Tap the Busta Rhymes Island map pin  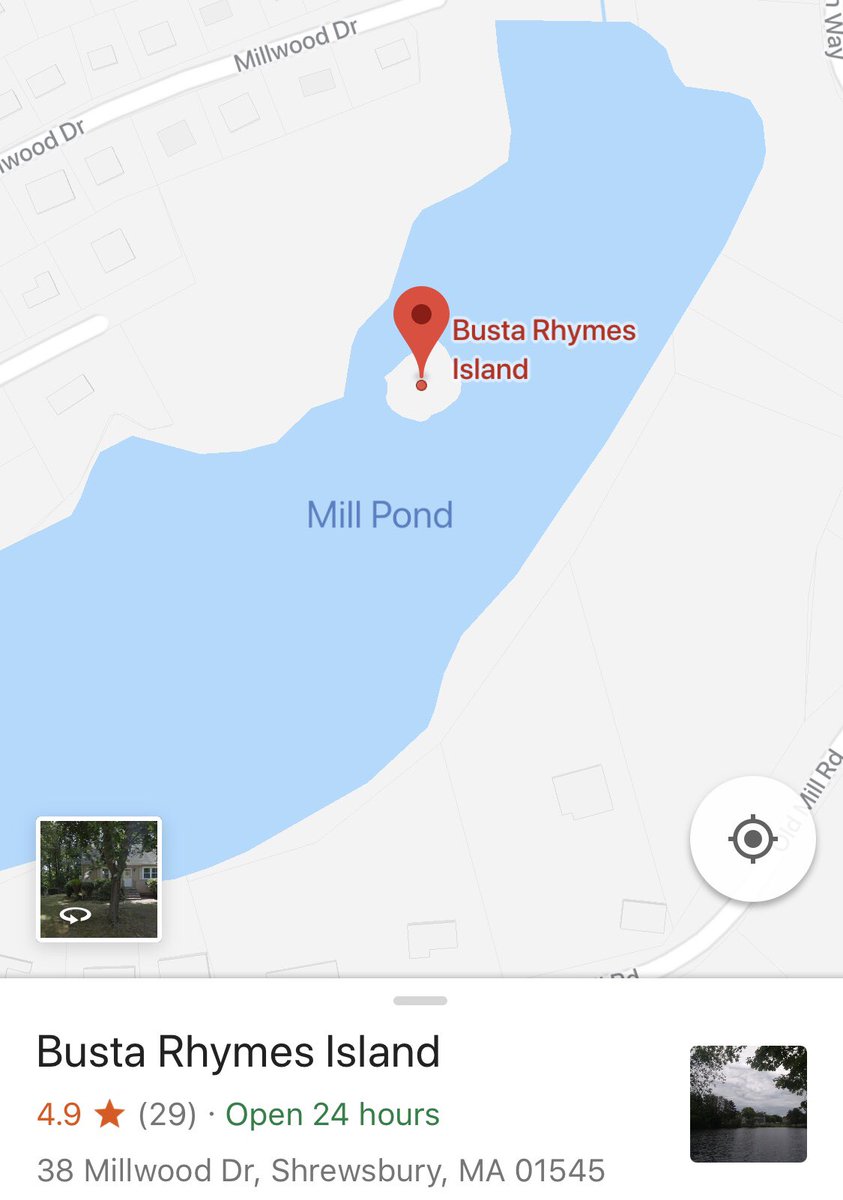pos(421,318)
